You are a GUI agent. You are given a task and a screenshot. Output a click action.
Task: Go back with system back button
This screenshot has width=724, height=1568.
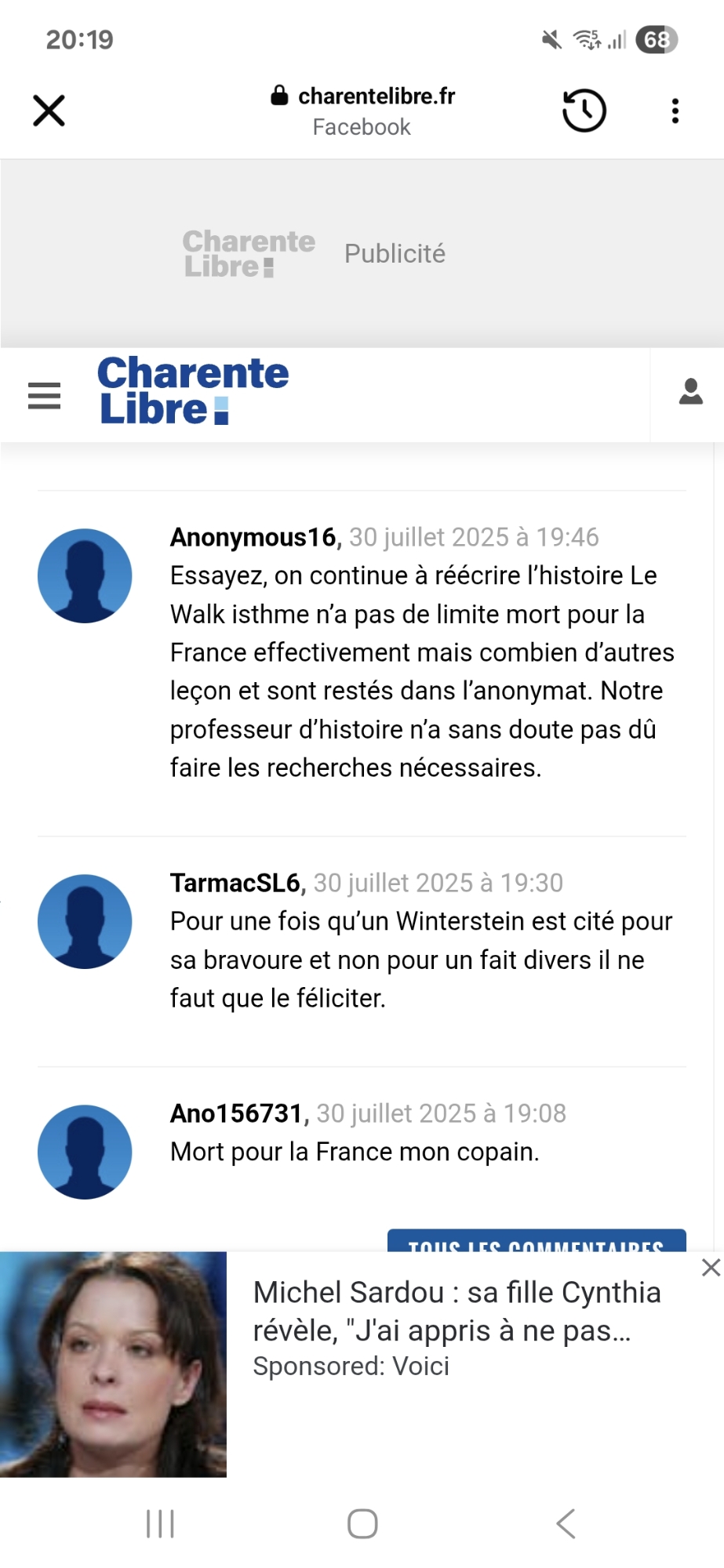pos(566,1523)
